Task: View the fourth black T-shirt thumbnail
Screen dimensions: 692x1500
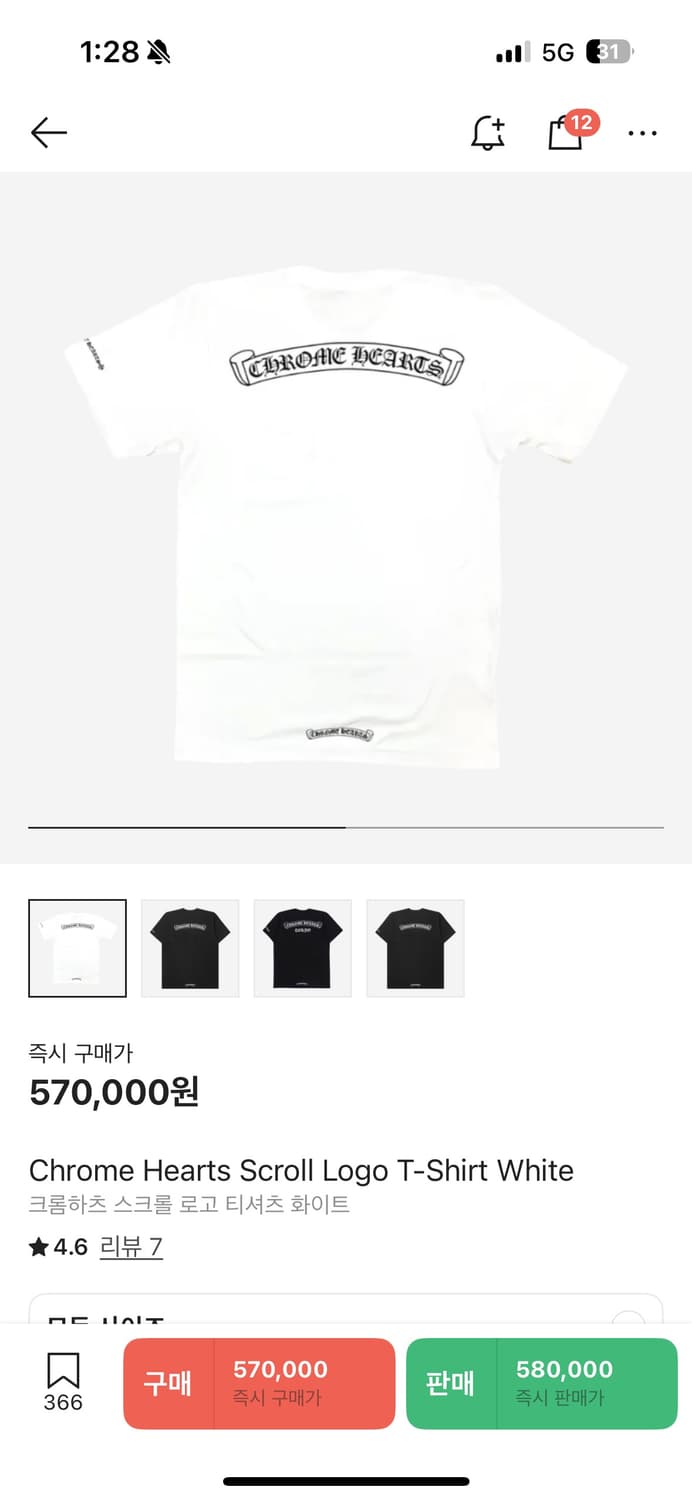Action: [415, 948]
